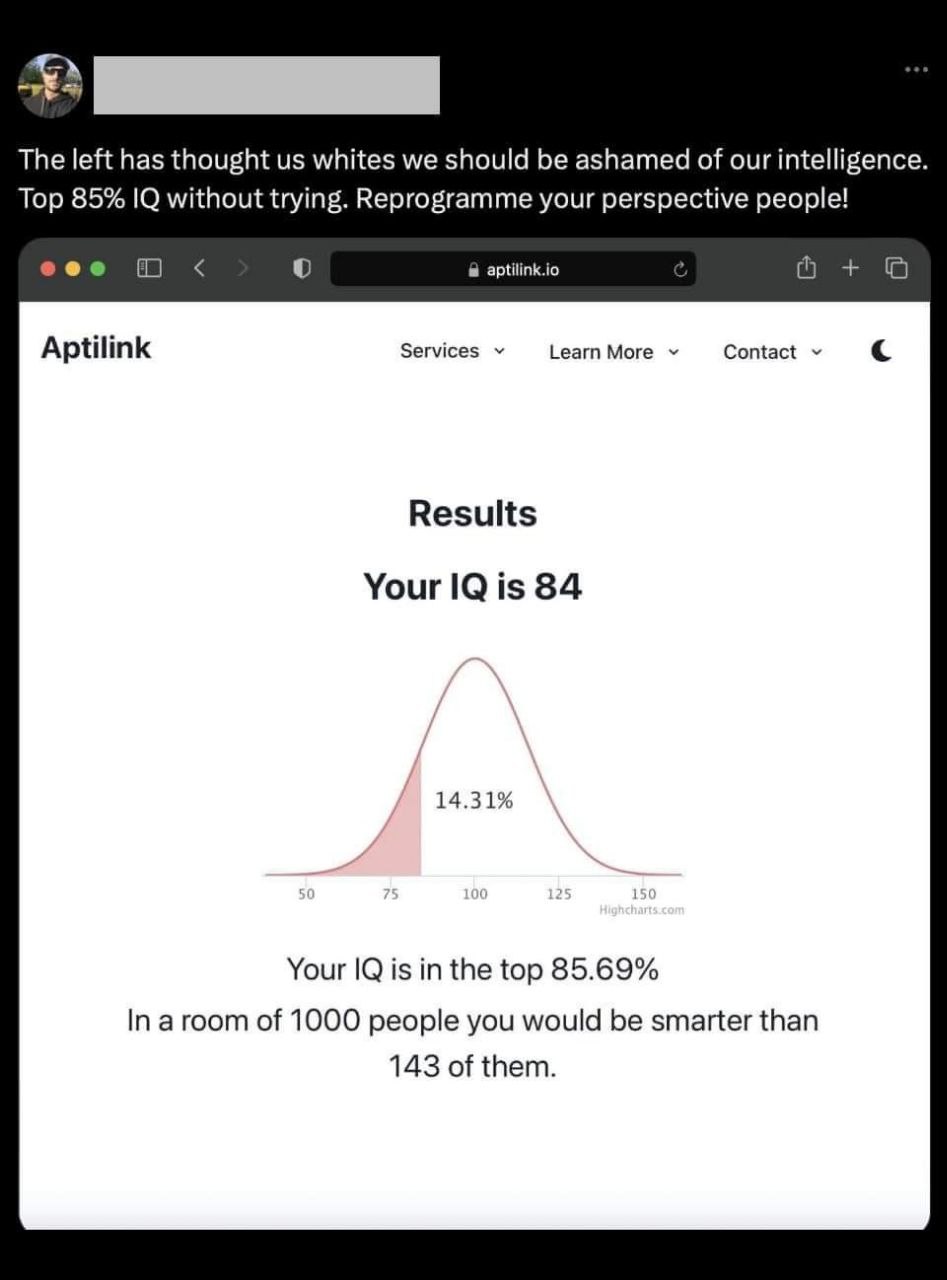Open the post author's profile picture
The image size is (947, 1280).
coord(50,86)
